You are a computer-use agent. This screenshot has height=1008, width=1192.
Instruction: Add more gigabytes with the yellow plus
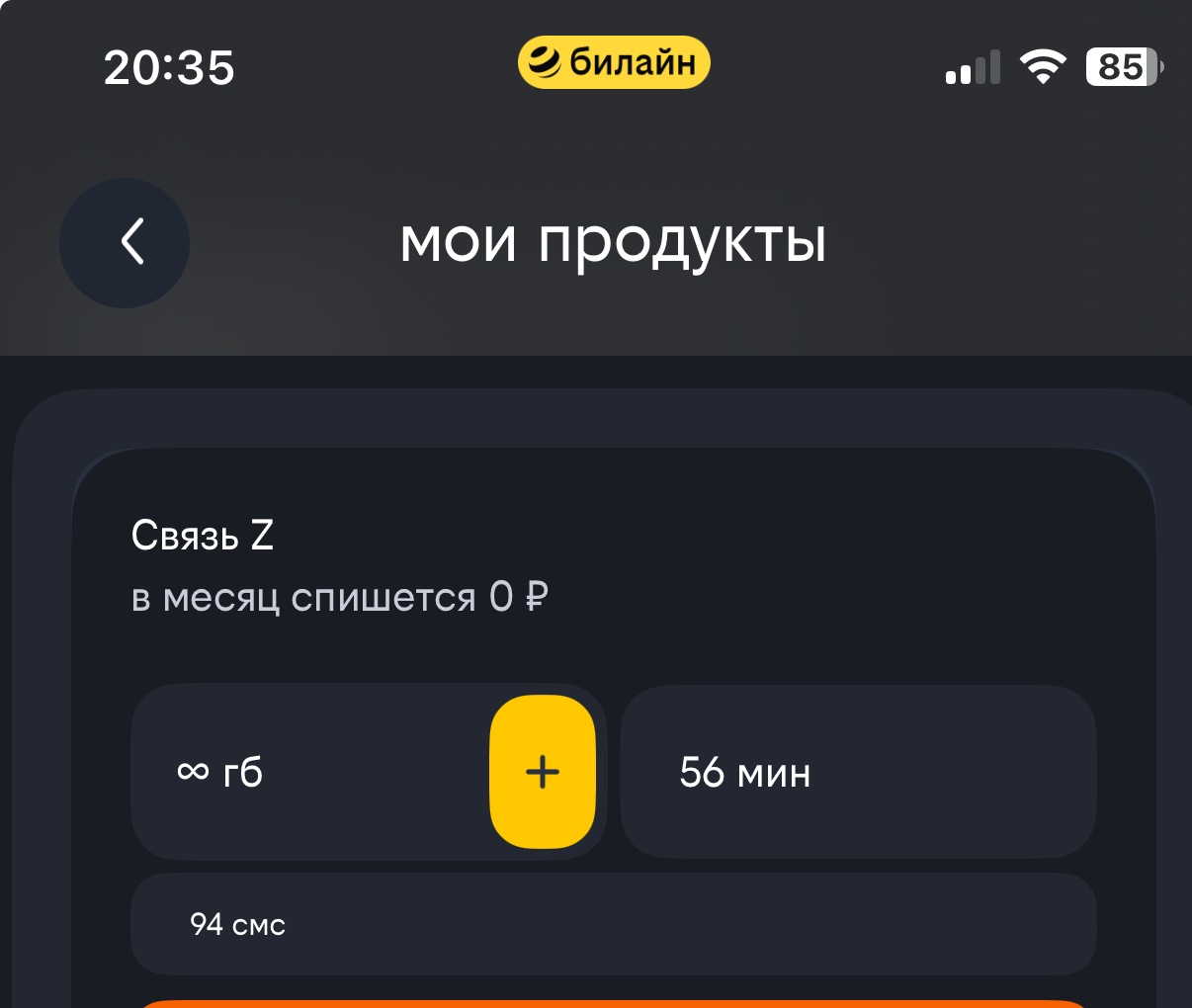click(x=543, y=772)
